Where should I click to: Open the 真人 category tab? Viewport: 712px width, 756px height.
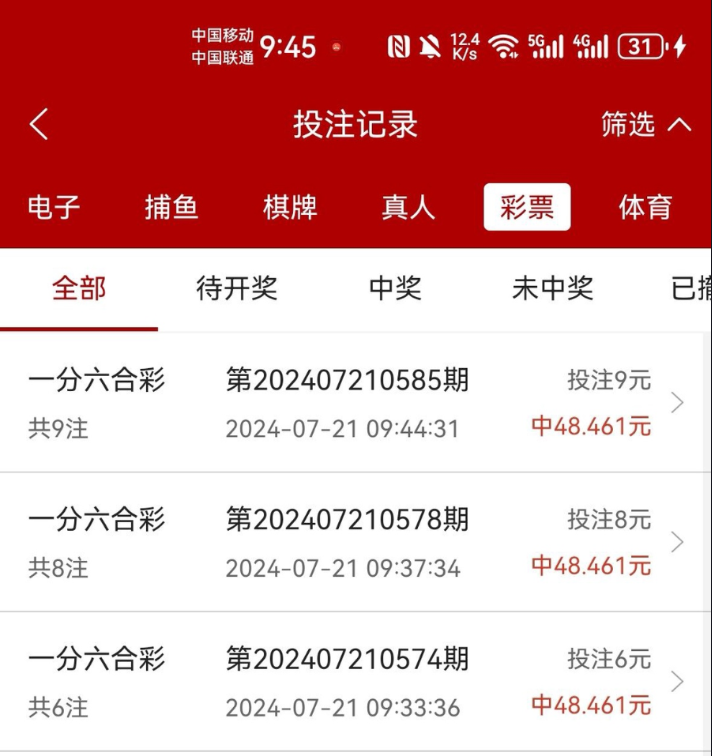pos(408,207)
